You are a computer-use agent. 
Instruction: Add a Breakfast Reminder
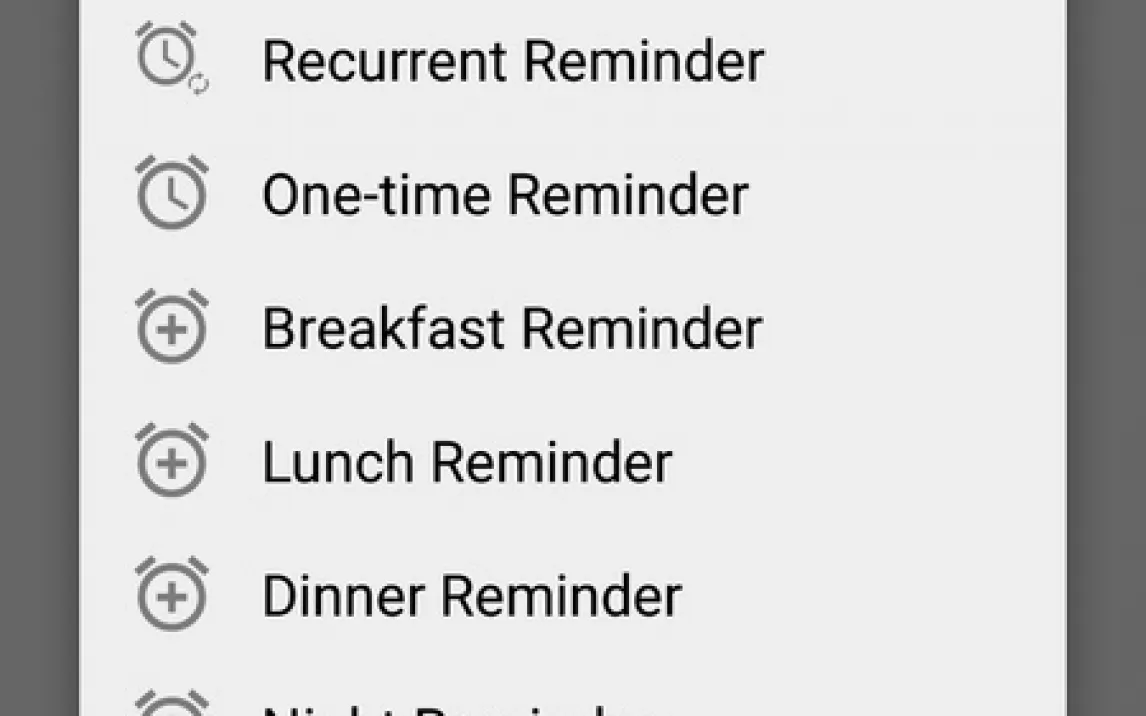click(511, 328)
